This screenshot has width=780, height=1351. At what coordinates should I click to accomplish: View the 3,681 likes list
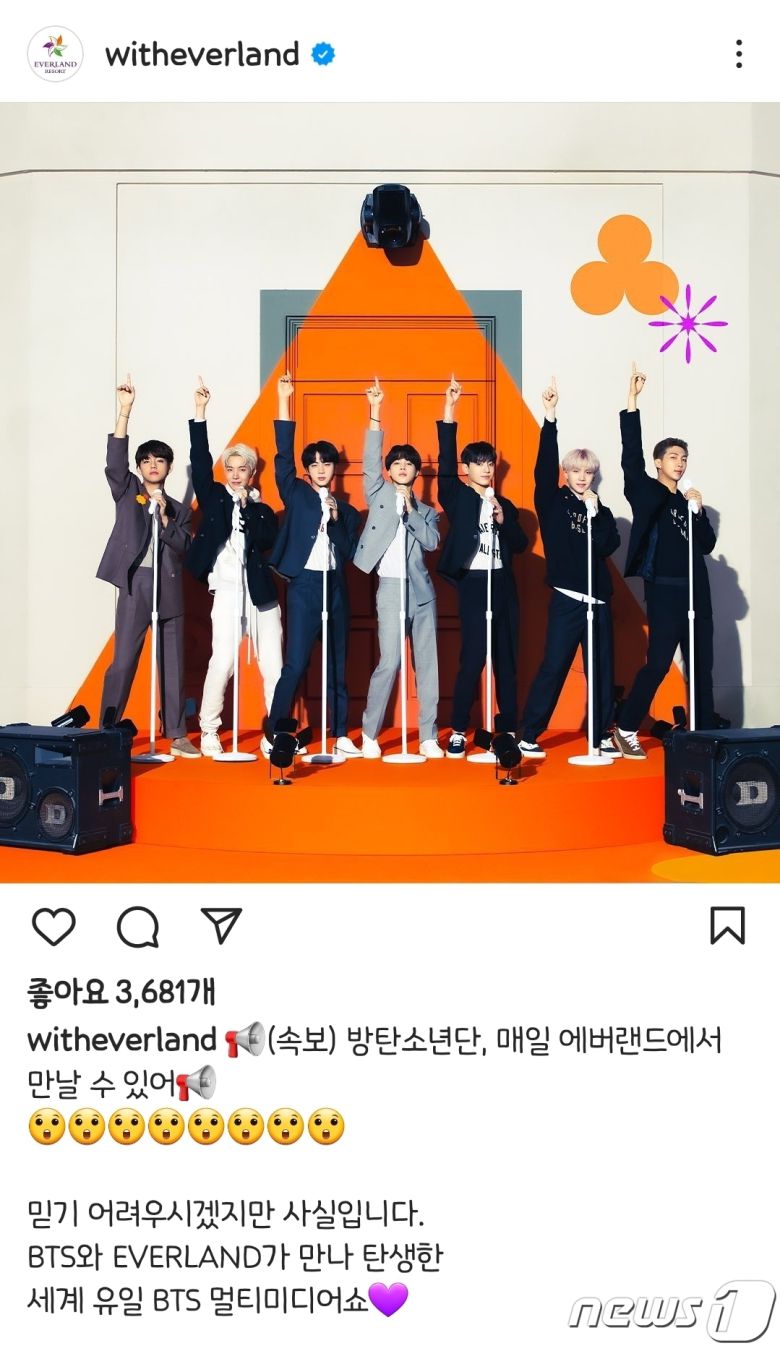pos(121,992)
